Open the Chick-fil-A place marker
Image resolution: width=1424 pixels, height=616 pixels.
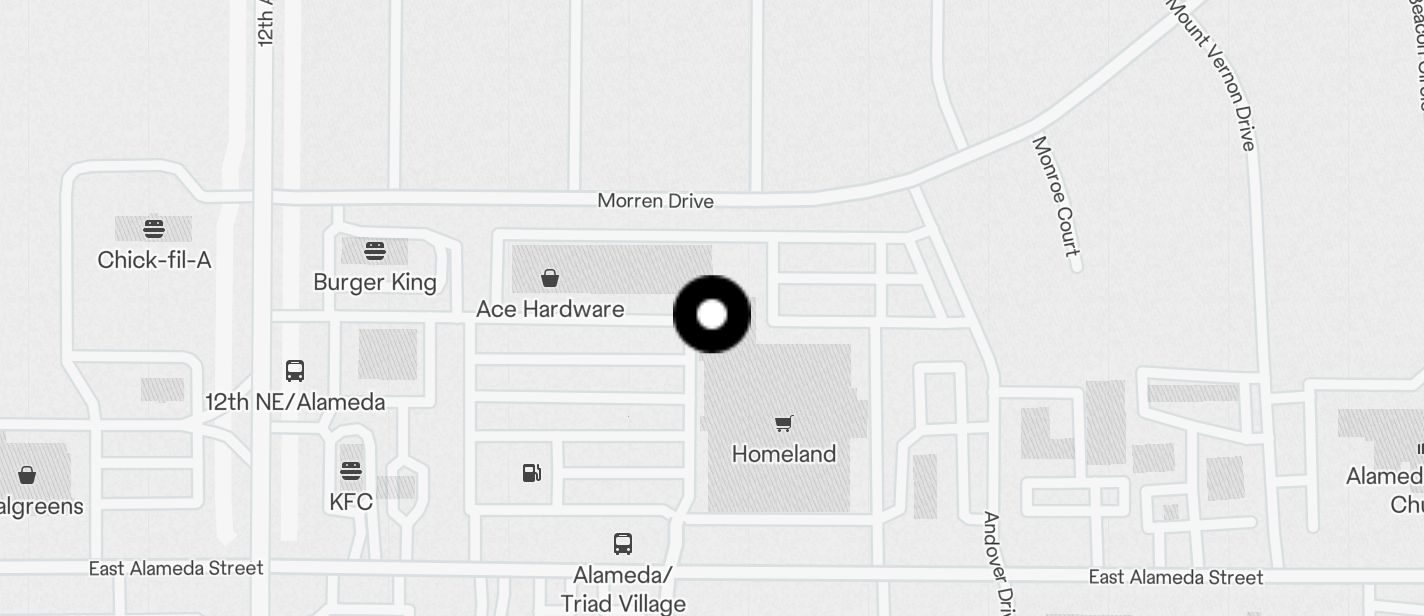[153, 229]
